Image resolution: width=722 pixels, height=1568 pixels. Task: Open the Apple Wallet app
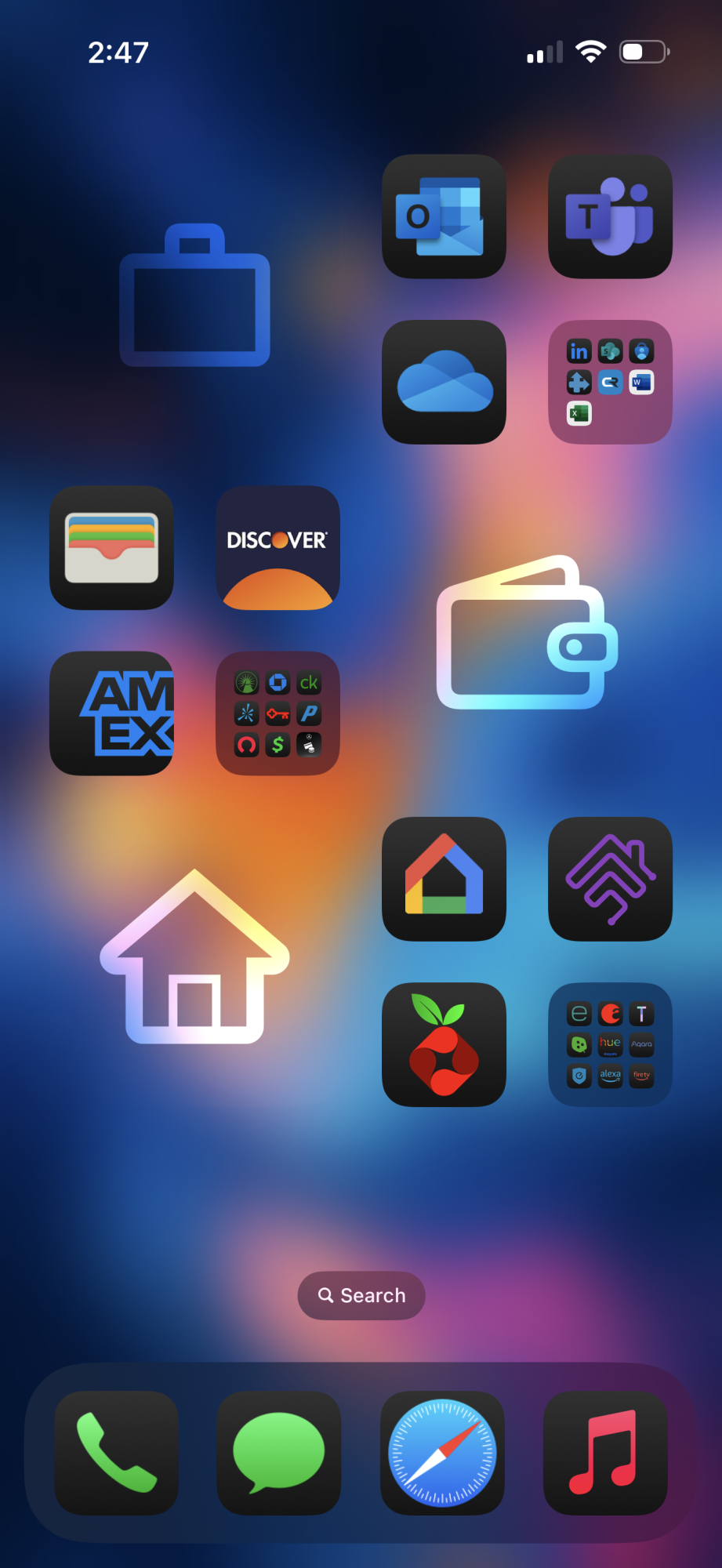pyautogui.click(x=111, y=548)
